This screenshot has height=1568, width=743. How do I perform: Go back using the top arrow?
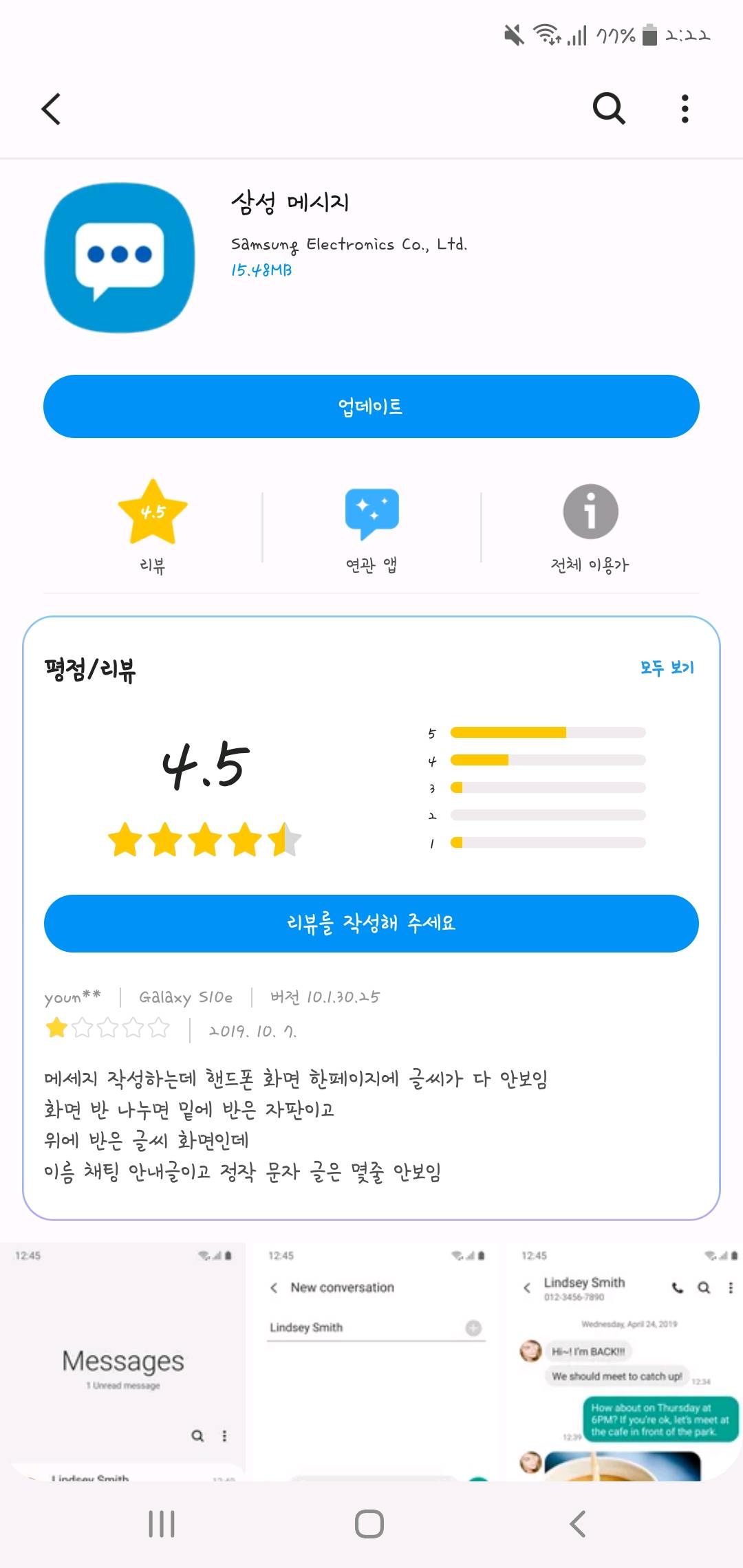click(x=52, y=109)
